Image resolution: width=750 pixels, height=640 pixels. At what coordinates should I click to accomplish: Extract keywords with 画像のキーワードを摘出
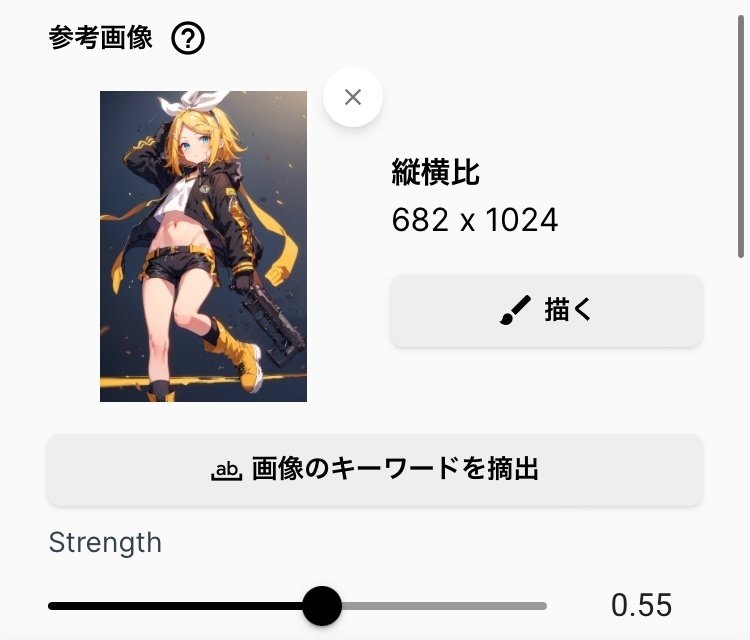[x=375, y=469]
